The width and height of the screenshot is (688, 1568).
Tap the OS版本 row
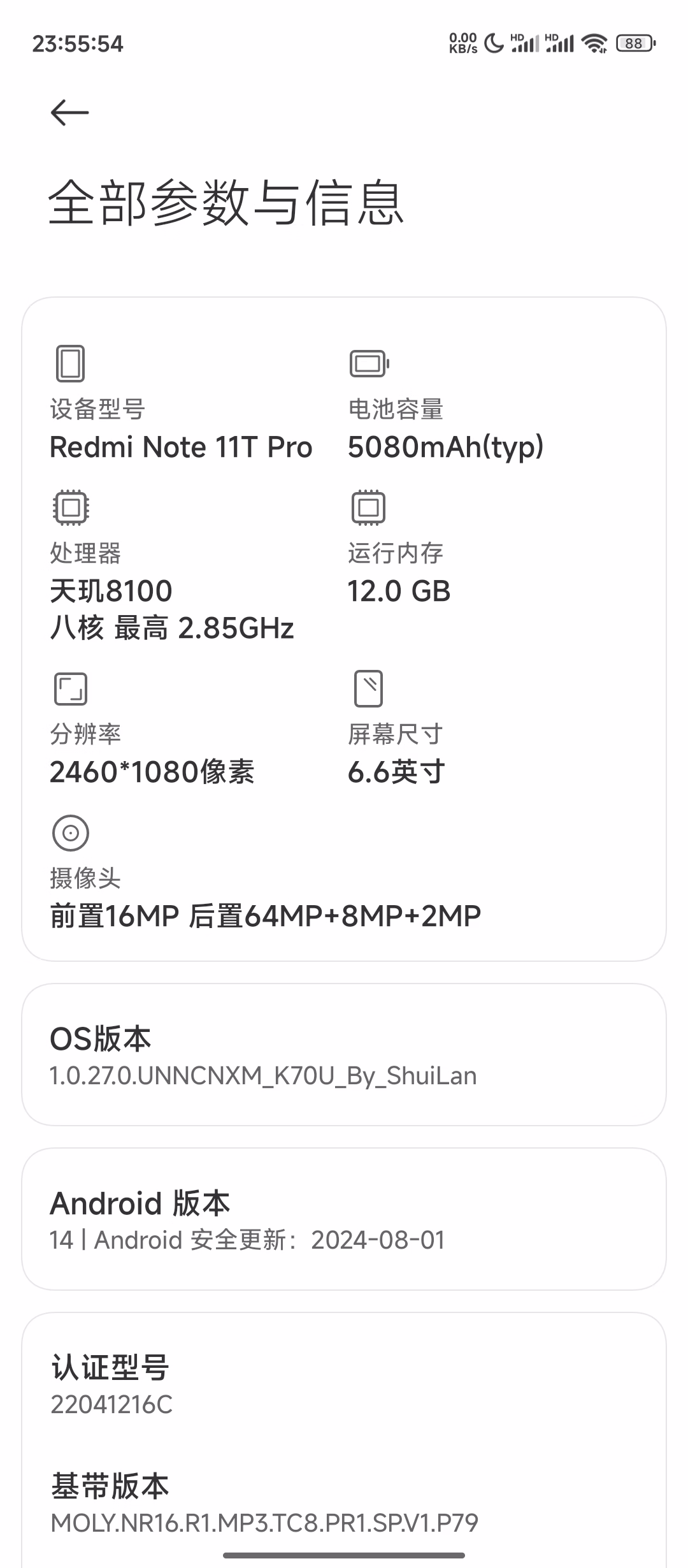coord(344,1056)
